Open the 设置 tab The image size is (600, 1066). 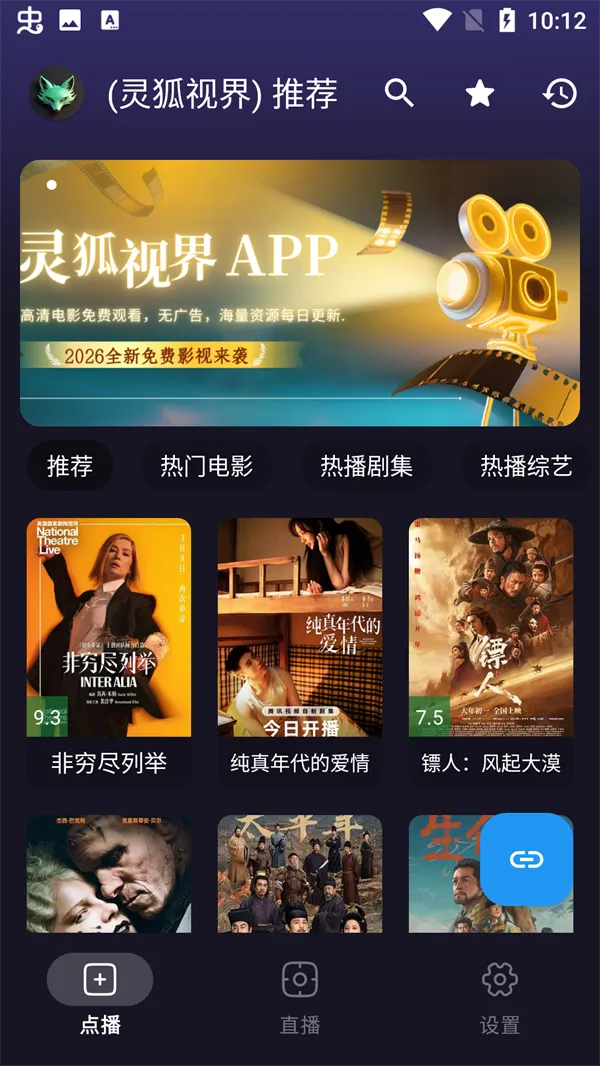tap(500, 994)
